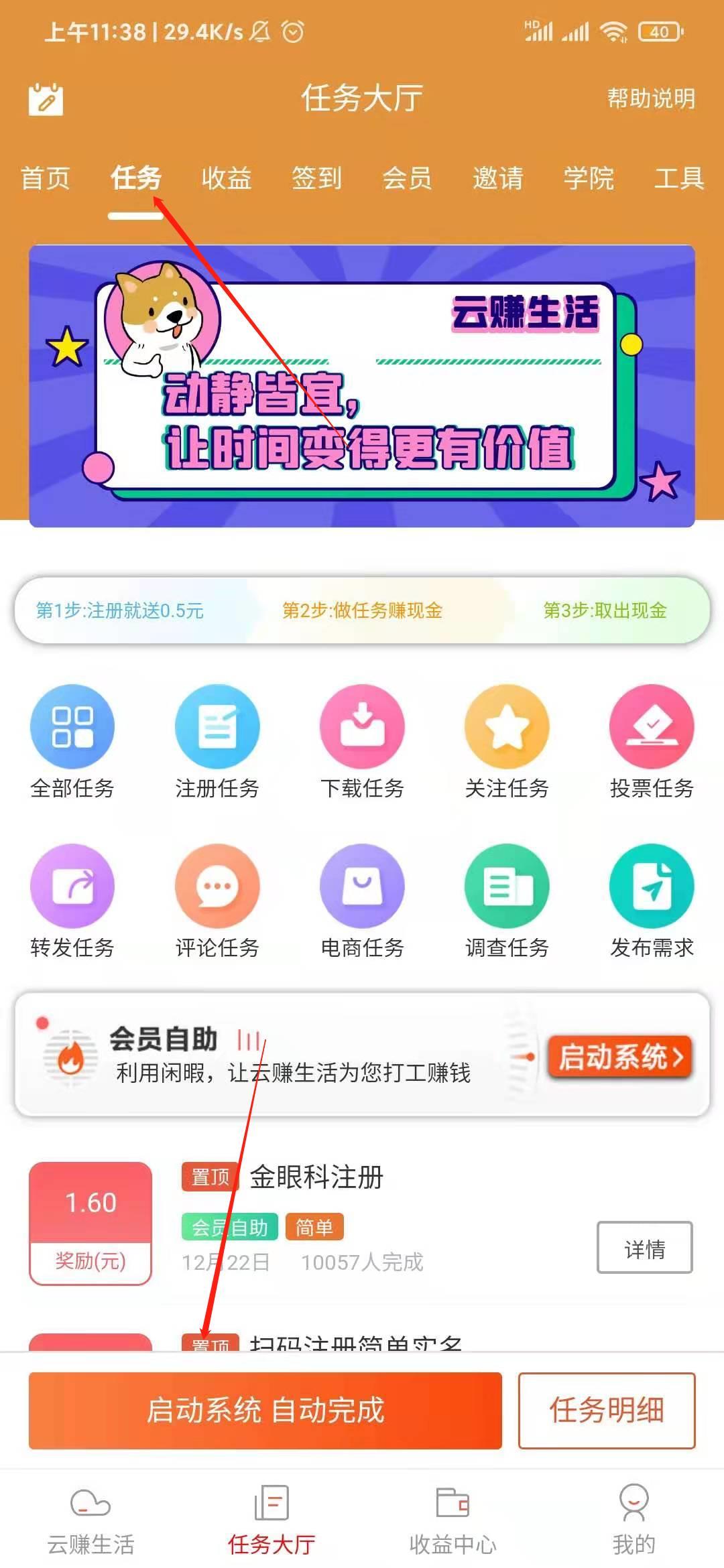Tap 启动系统 自动完成 button
This screenshot has height=1568, width=724.
pos(265,1411)
